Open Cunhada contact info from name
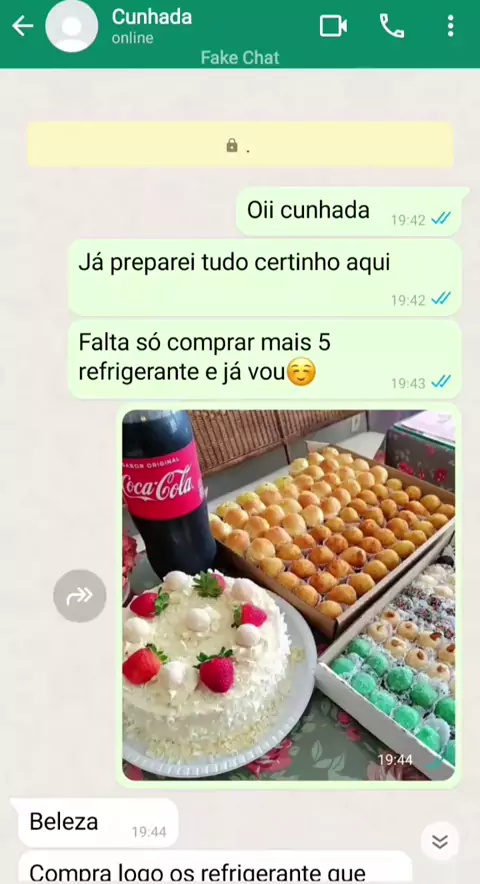 pyautogui.click(x=152, y=17)
